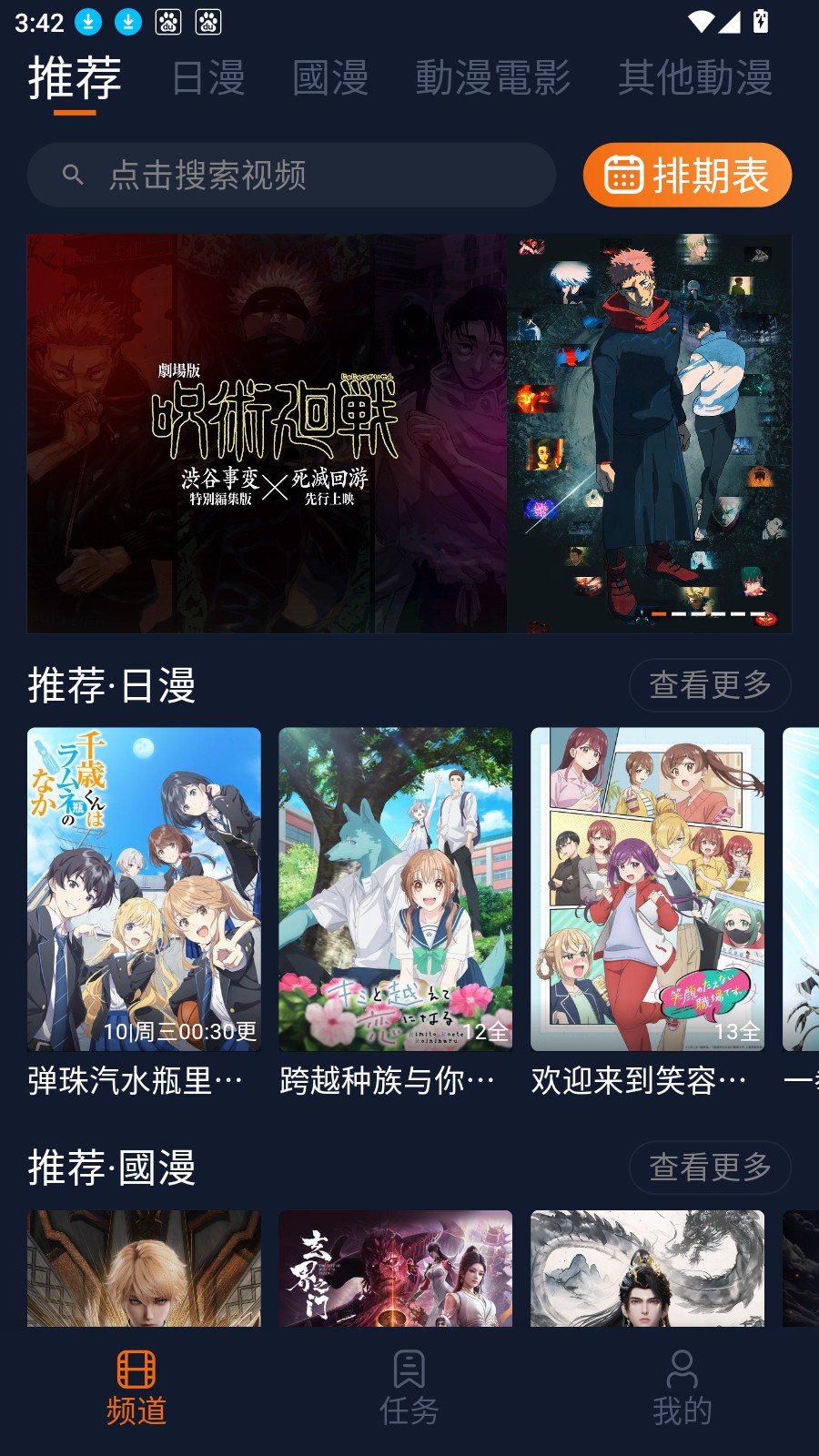Viewport: 819px width, 1456px height.
Task: Open the 弹珠汽水瓶里 anime poster
Action: click(142, 887)
